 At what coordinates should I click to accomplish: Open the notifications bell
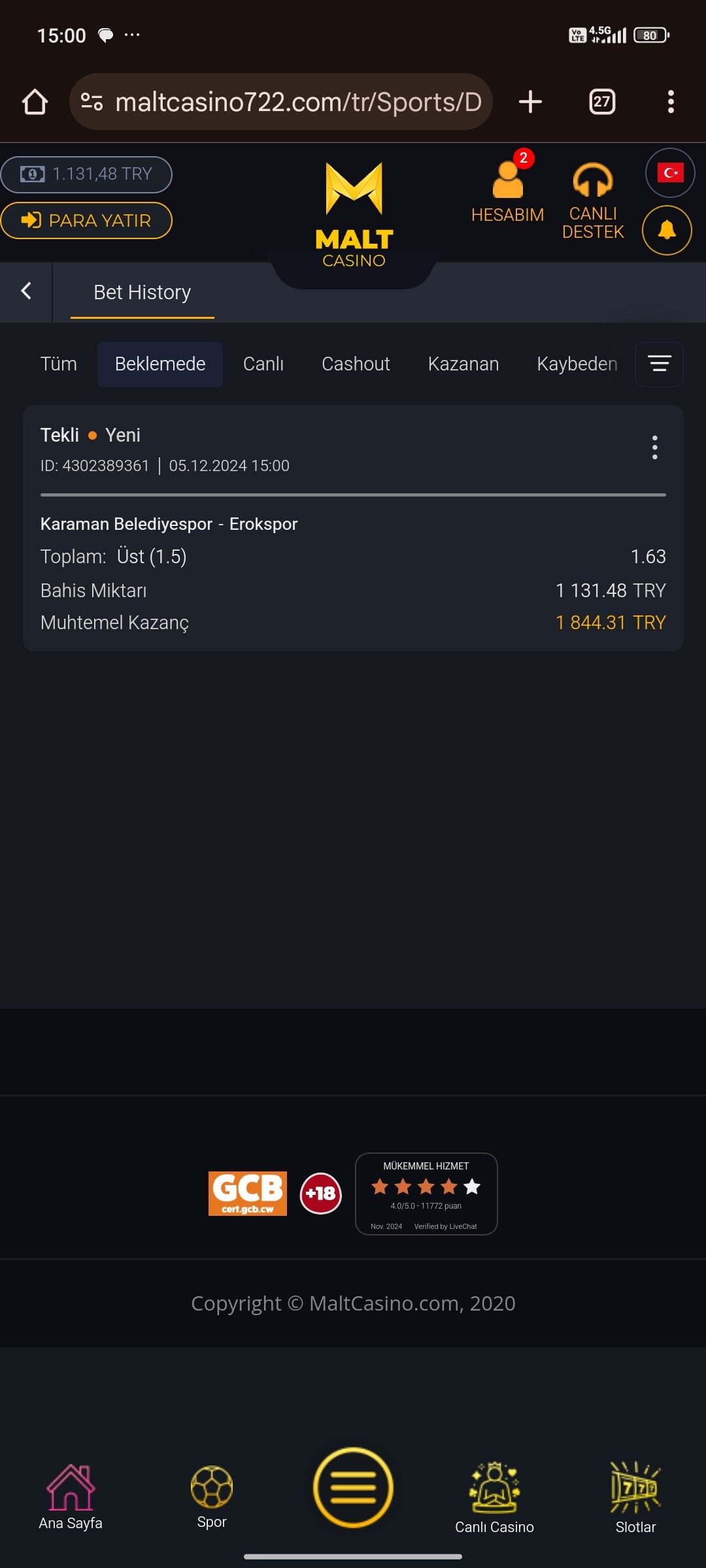coord(667,230)
